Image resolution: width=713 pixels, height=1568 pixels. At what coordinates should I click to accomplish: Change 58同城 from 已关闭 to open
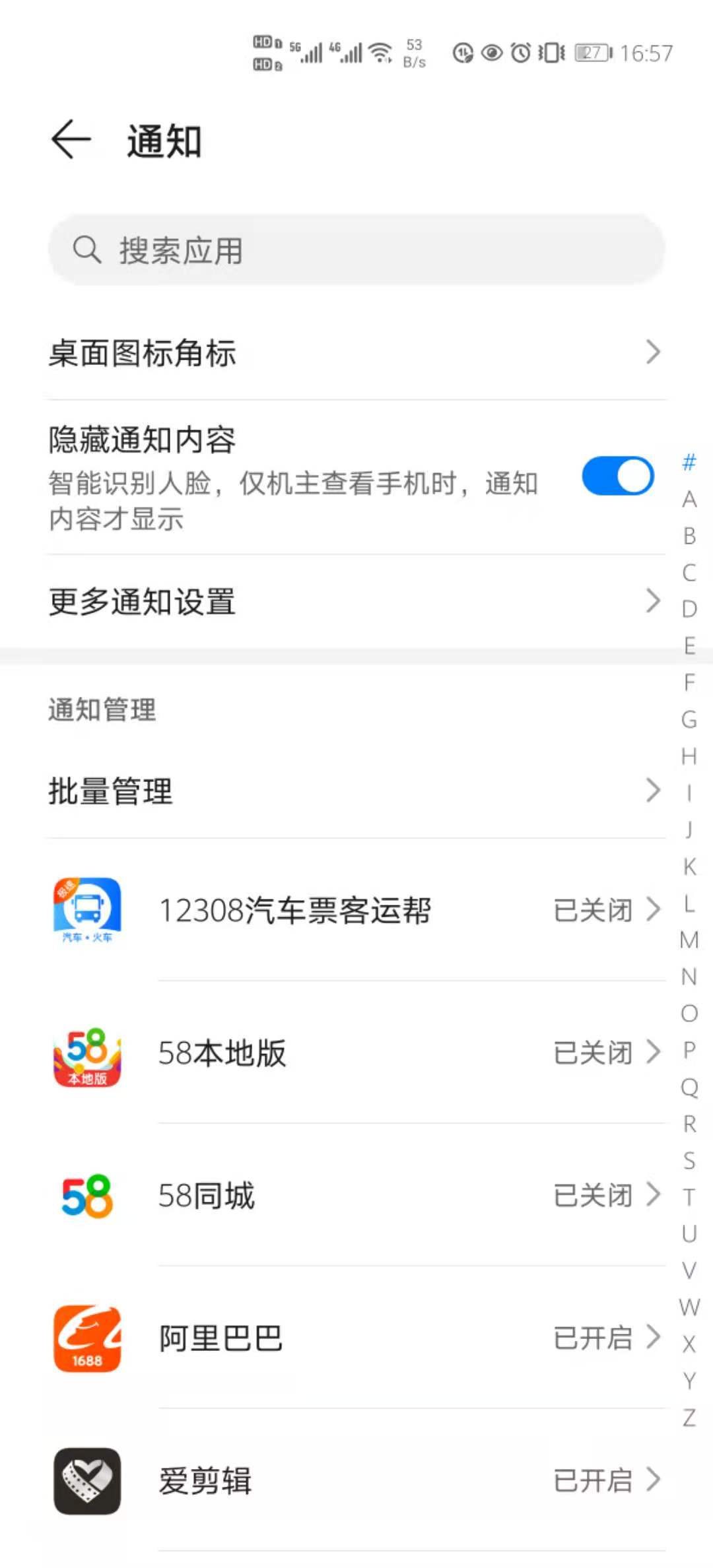[x=605, y=1196]
